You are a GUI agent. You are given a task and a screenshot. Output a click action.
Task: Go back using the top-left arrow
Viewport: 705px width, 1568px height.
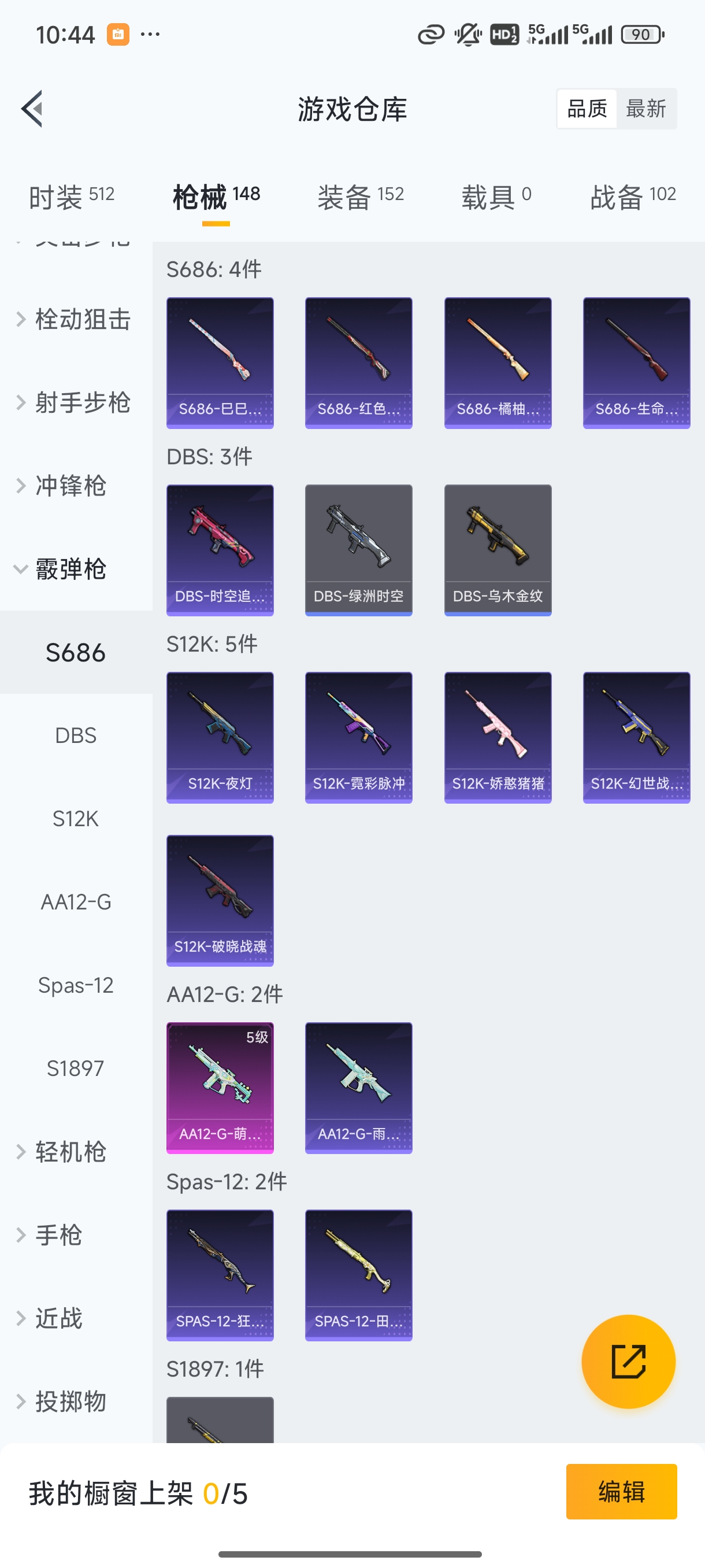32,109
